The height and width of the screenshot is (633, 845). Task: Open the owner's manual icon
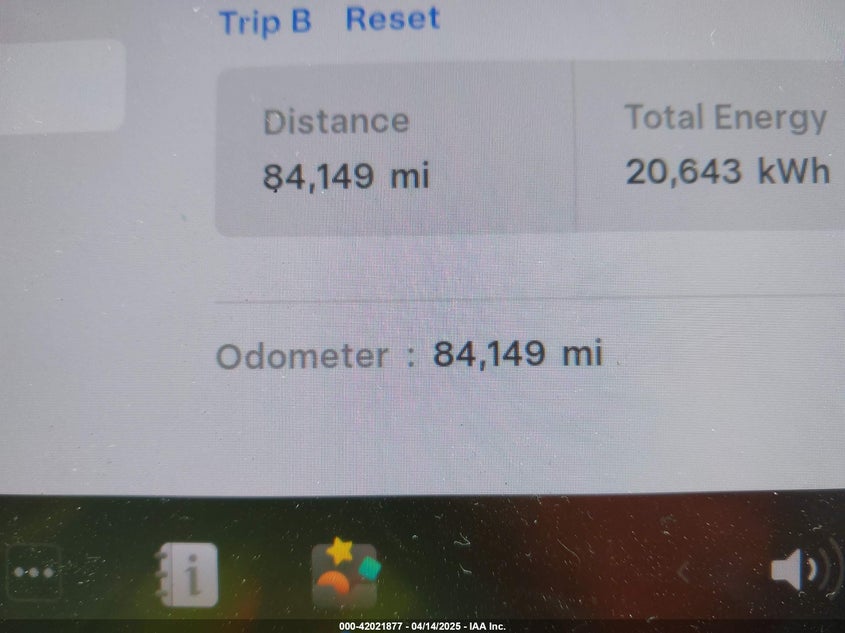point(187,575)
